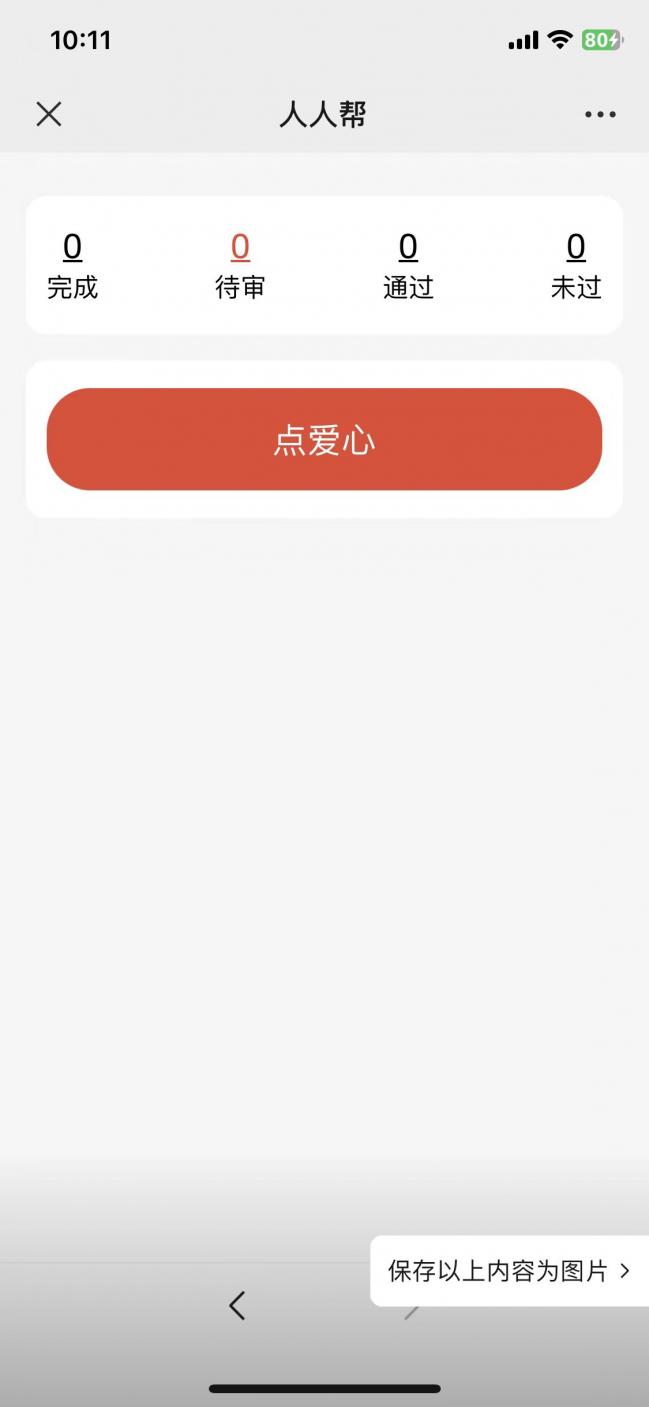Go back with the bottom left arrow
This screenshot has width=649, height=1407.
pyautogui.click(x=237, y=1305)
